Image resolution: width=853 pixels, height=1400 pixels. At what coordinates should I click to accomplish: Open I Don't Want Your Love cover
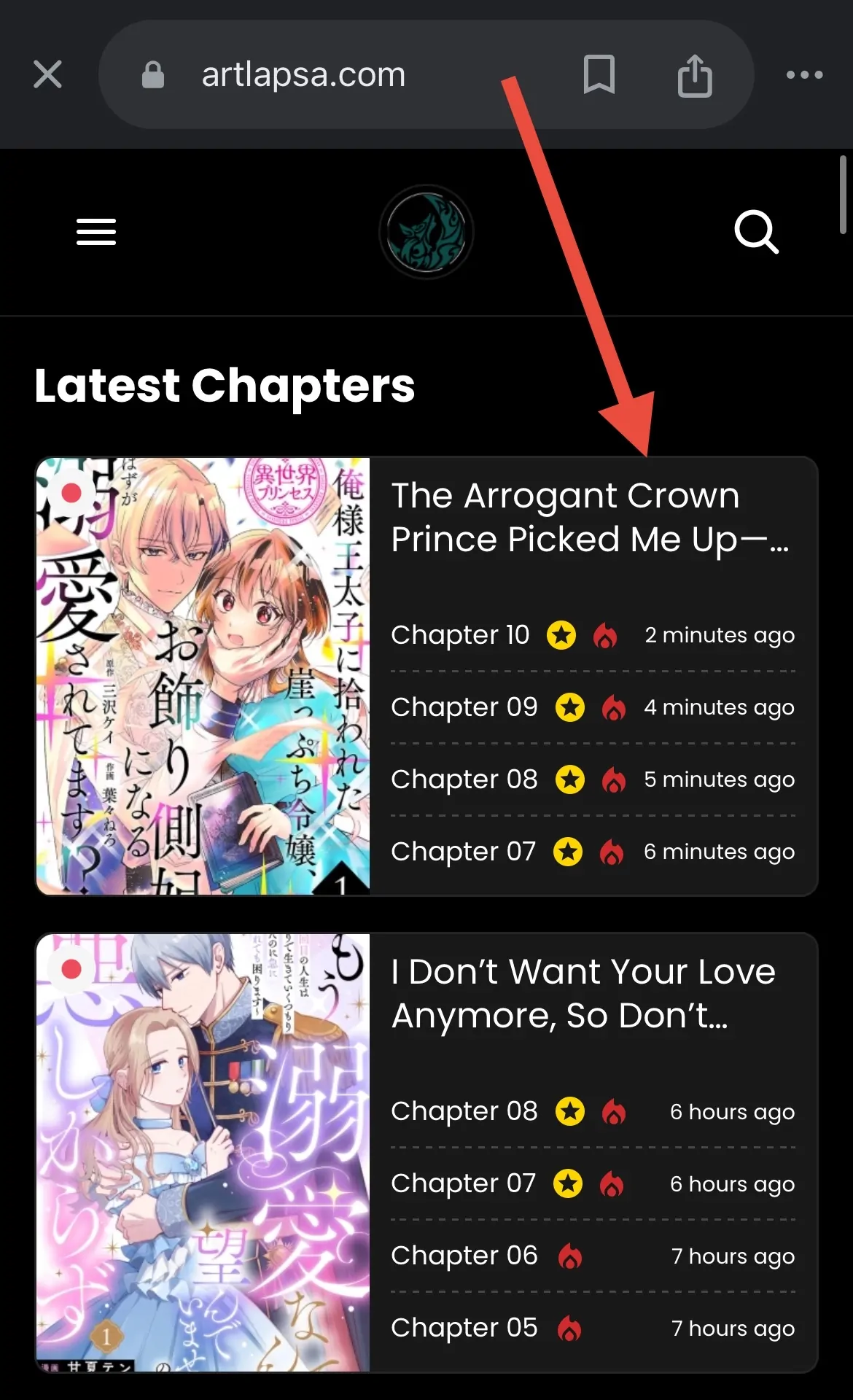pyautogui.click(x=203, y=1152)
